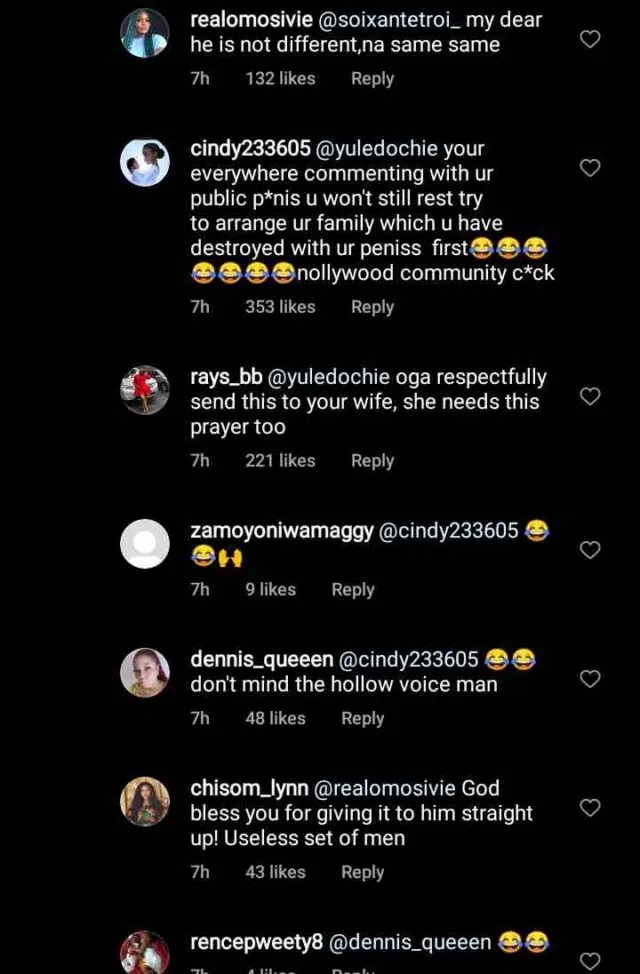Viewport: 640px width, 974px height.
Task: Like cindy233605's comment
Action: pyautogui.click(x=590, y=168)
